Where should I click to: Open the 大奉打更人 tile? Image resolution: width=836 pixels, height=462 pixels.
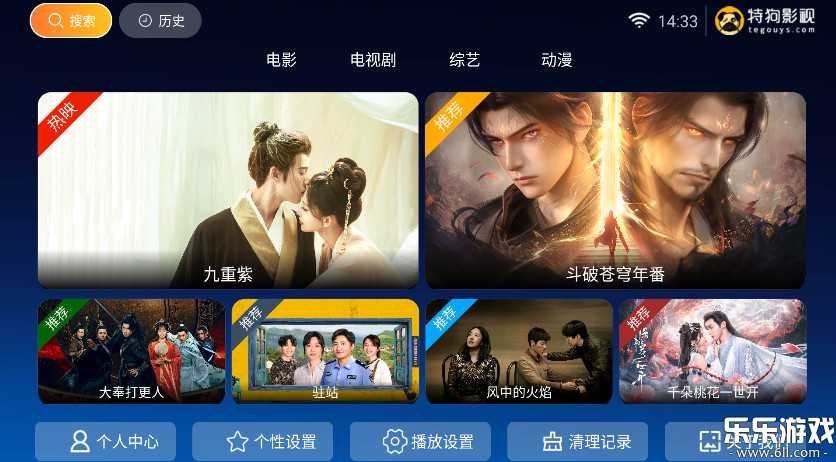(x=131, y=351)
